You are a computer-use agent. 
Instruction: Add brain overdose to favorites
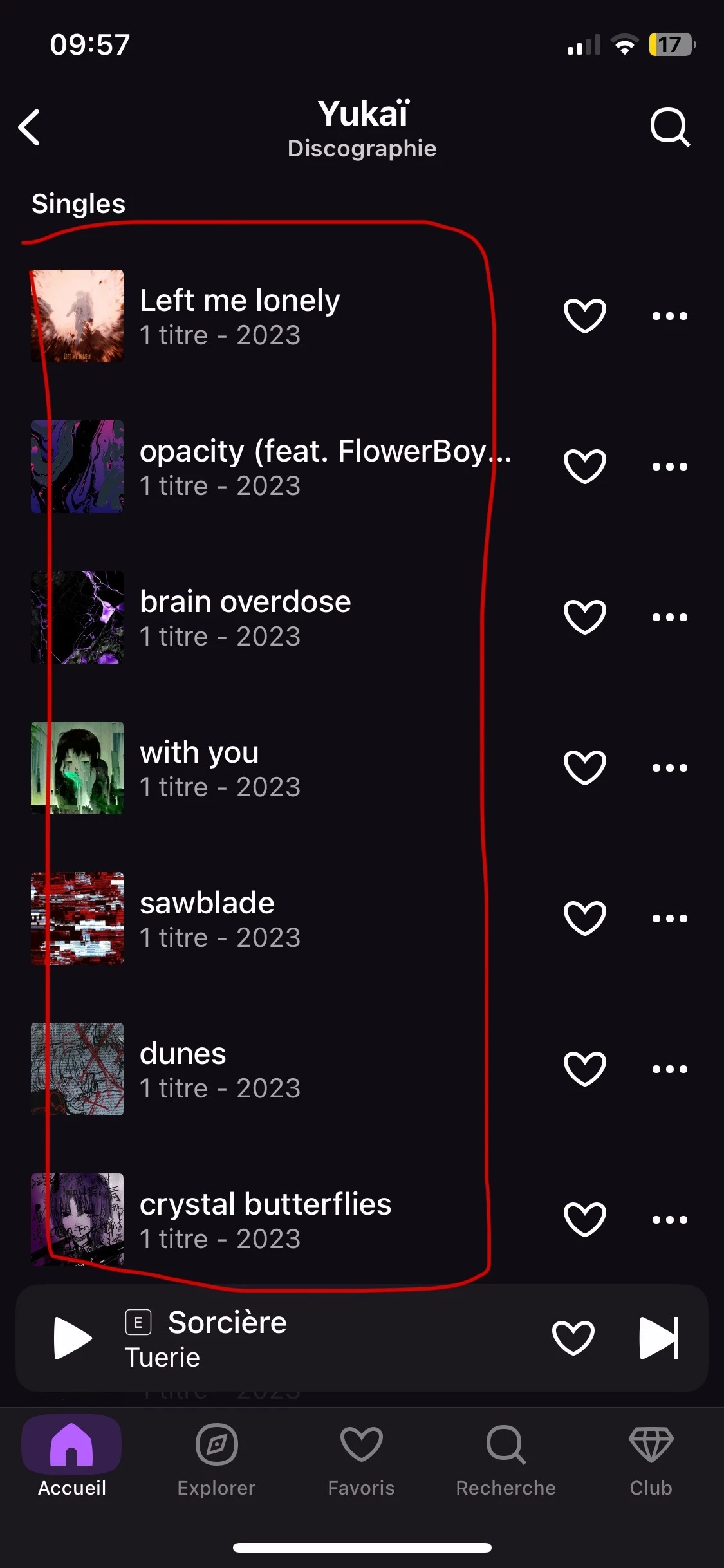point(584,617)
